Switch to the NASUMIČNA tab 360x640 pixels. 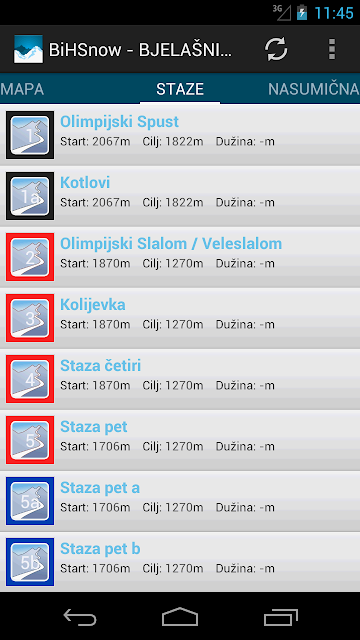[x=313, y=89]
